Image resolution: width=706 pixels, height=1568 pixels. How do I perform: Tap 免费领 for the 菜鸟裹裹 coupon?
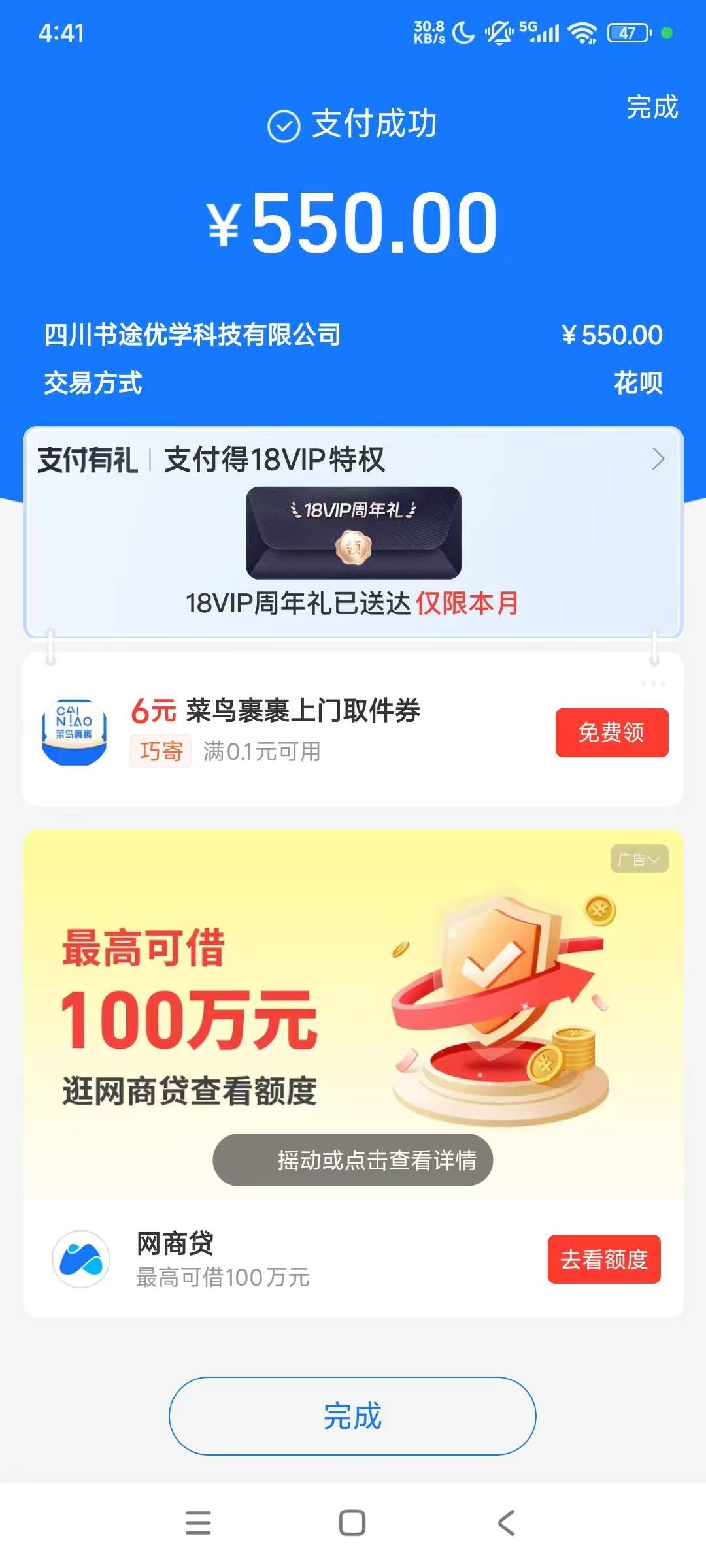coord(611,732)
